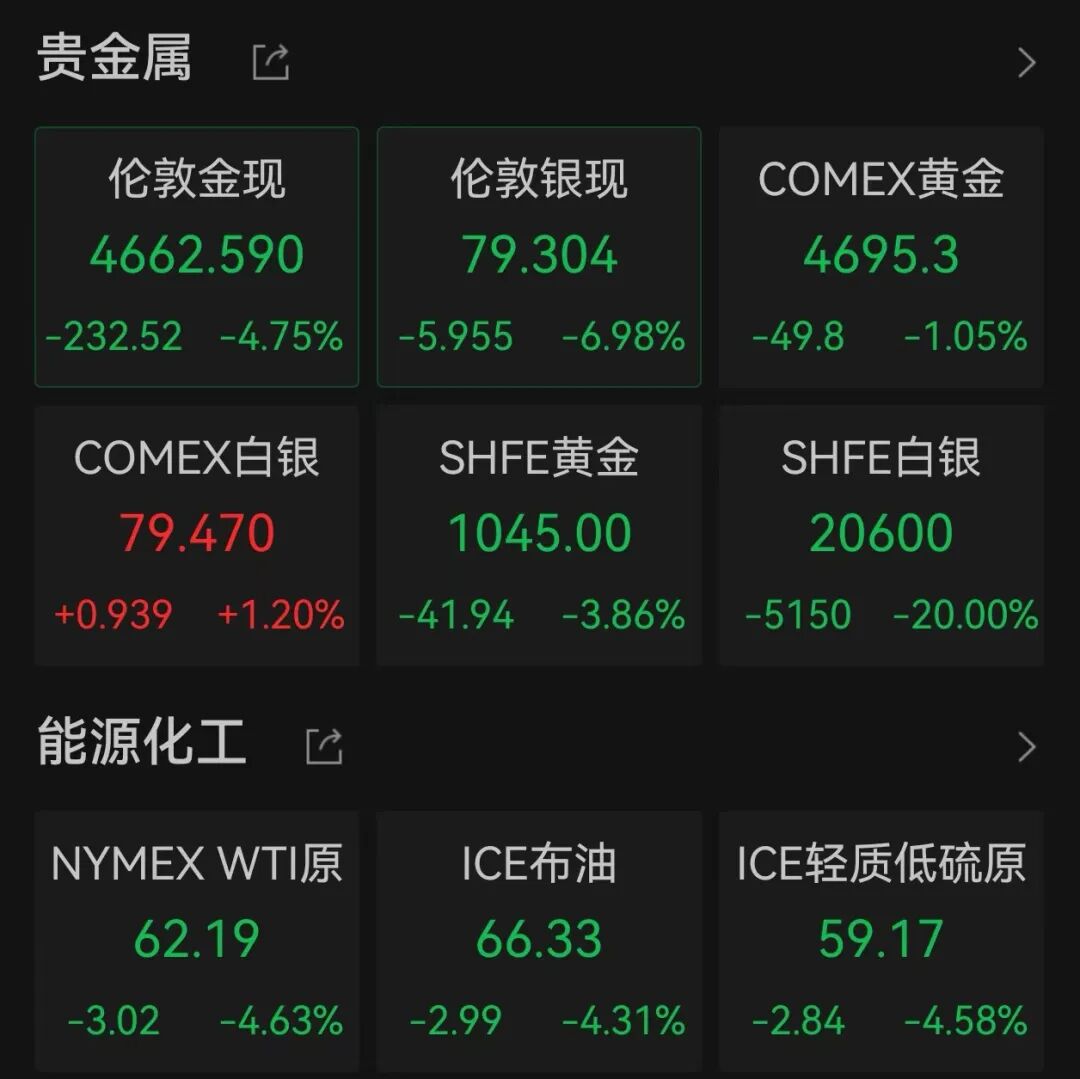Image resolution: width=1080 pixels, height=1079 pixels.
Task: Open the COMEX白银 quote card
Action: pyautogui.click(x=197, y=535)
